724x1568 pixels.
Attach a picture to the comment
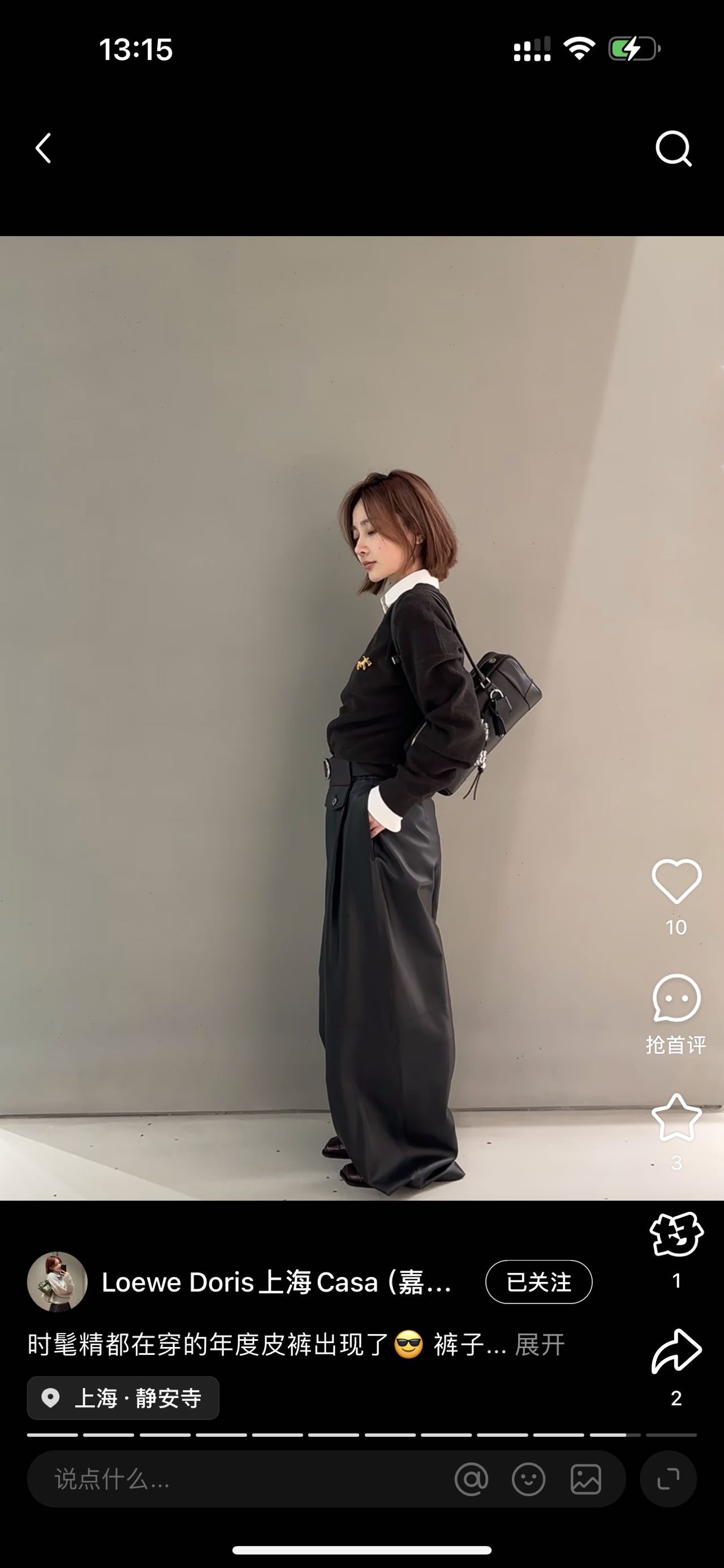pyautogui.click(x=586, y=1479)
